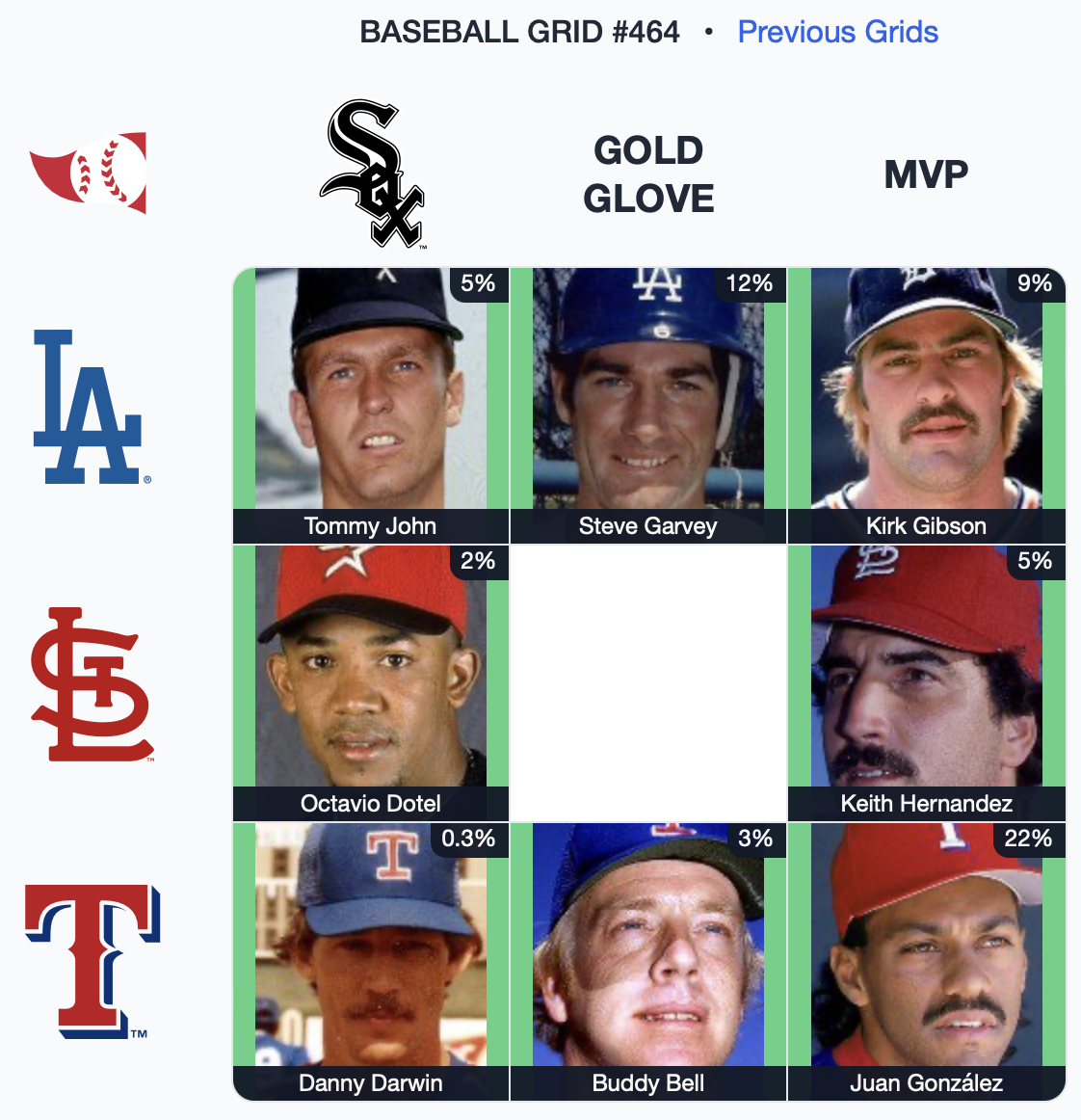The width and height of the screenshot is (1081, 1120).
Task: Tap the Steve Garvey cell
Action: point(648,405)
